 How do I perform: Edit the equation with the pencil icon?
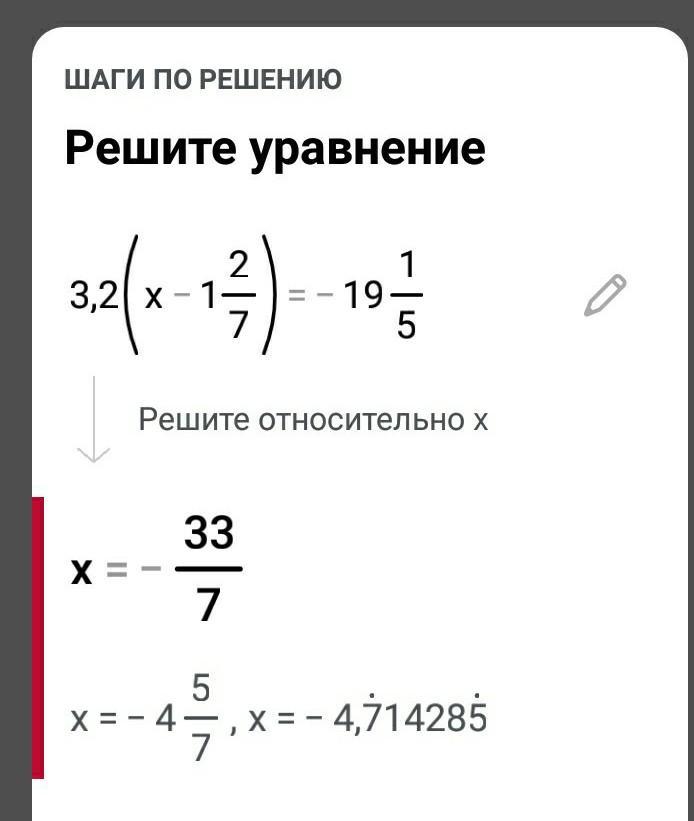click(x=605, y=296)
